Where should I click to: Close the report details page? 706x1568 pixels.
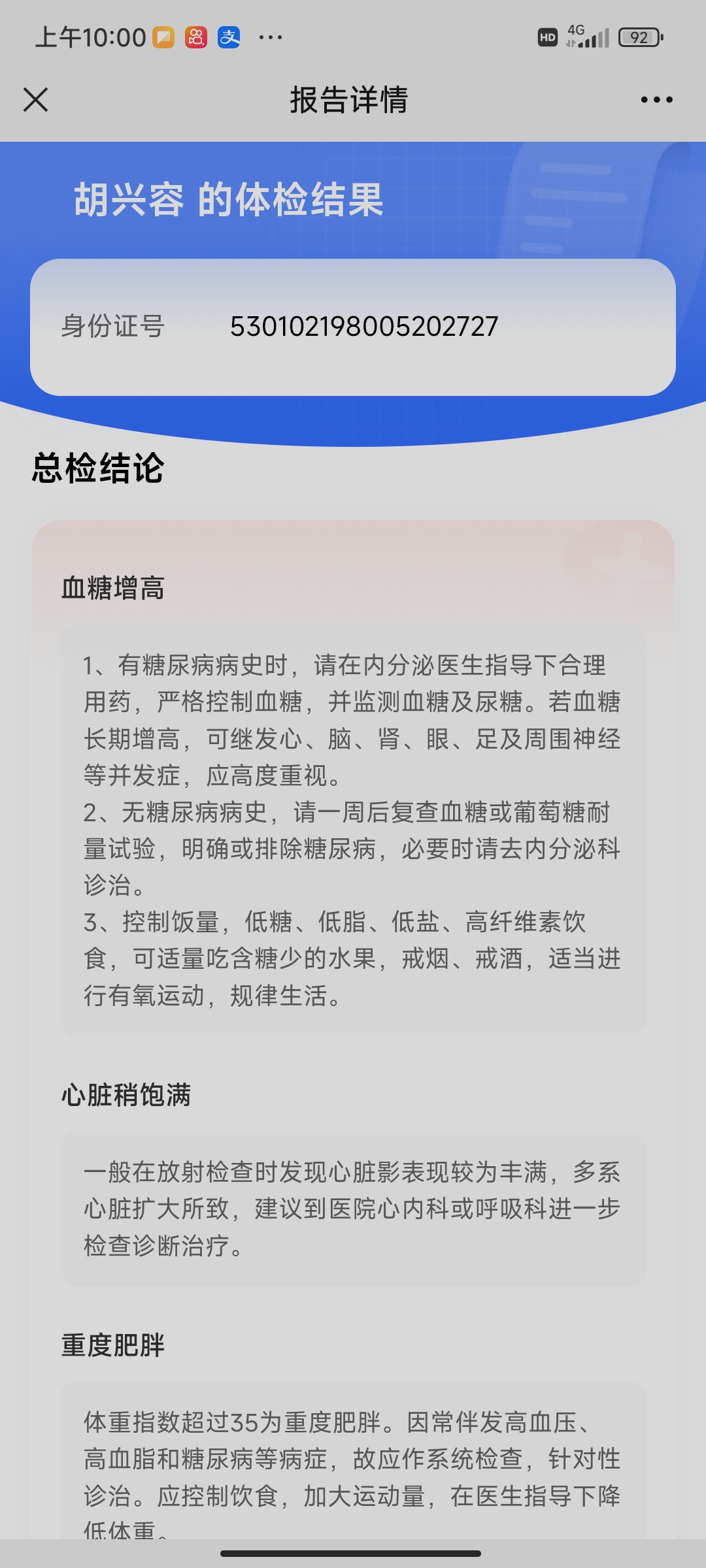tap(36, 100)
